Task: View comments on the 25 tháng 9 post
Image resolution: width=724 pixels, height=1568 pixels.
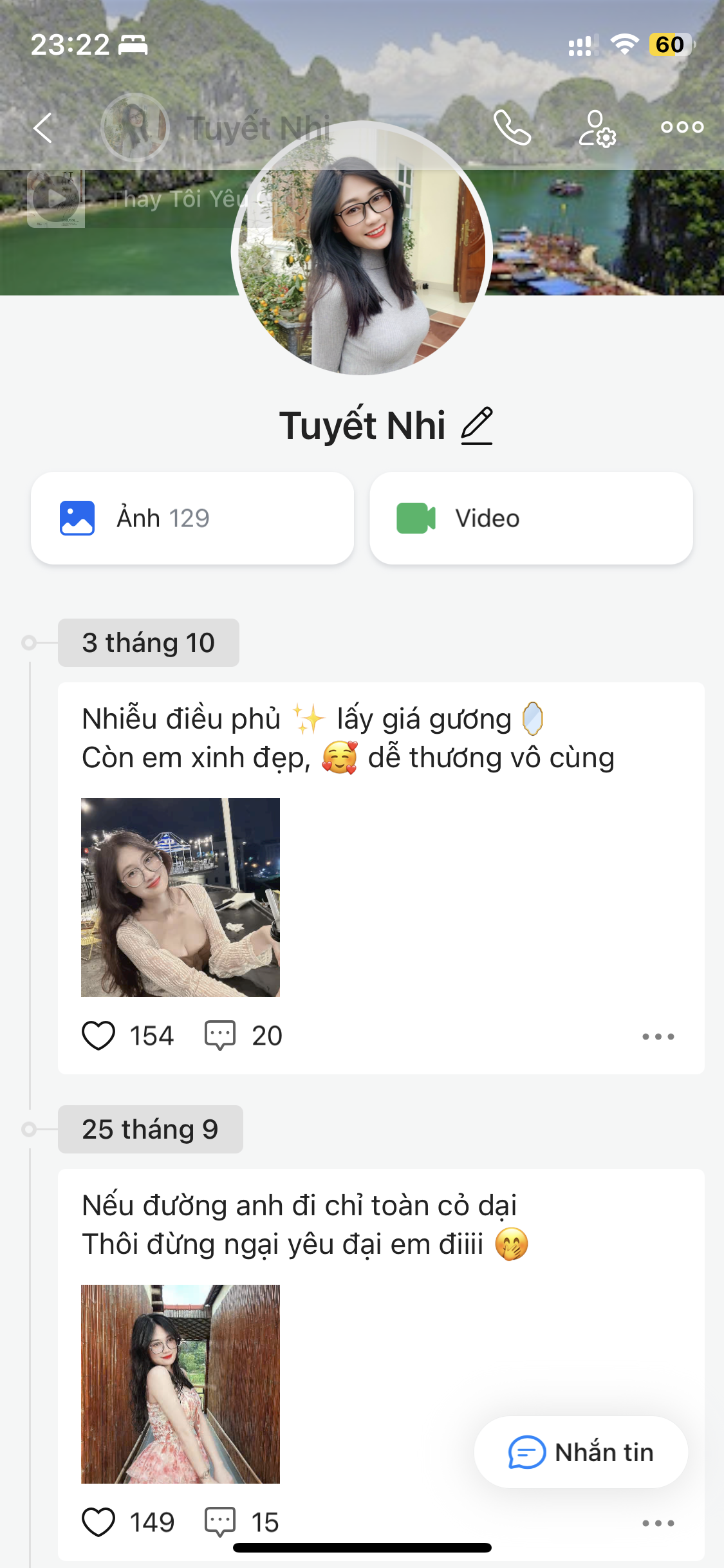Action: 220,1522
